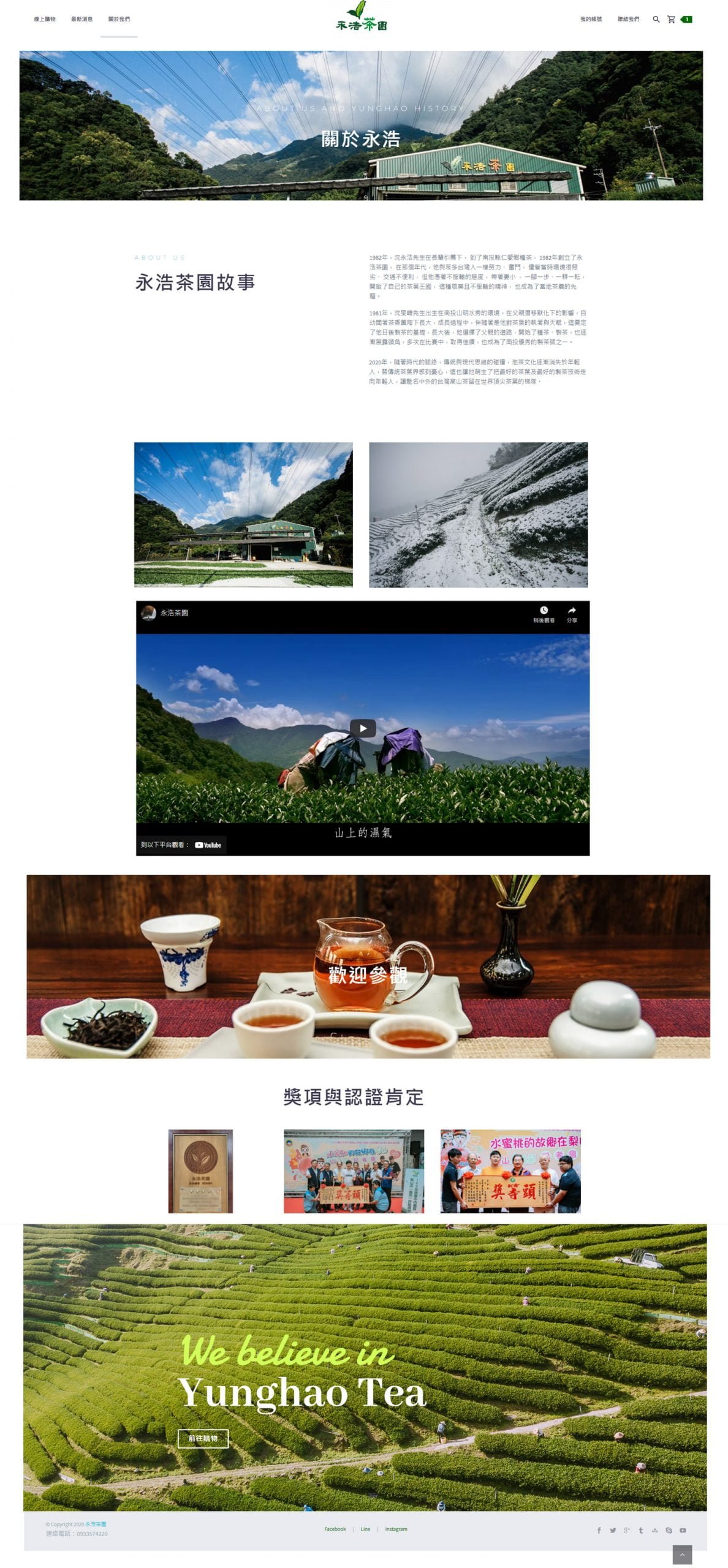
Task: Open the Facebook text link in footer
Action: click(x=335, y=1529)
